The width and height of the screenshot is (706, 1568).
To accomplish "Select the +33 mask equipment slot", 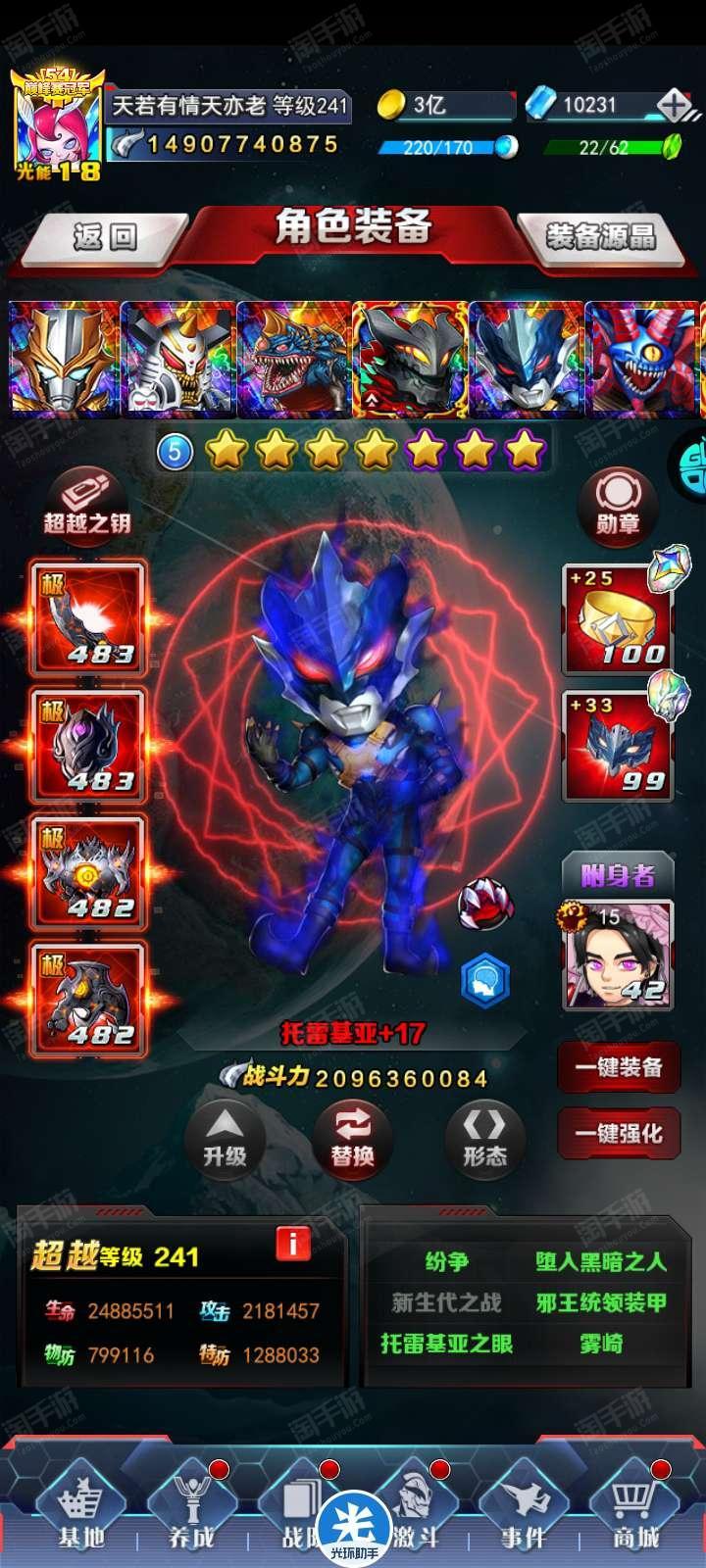I will tap(618, 745).
